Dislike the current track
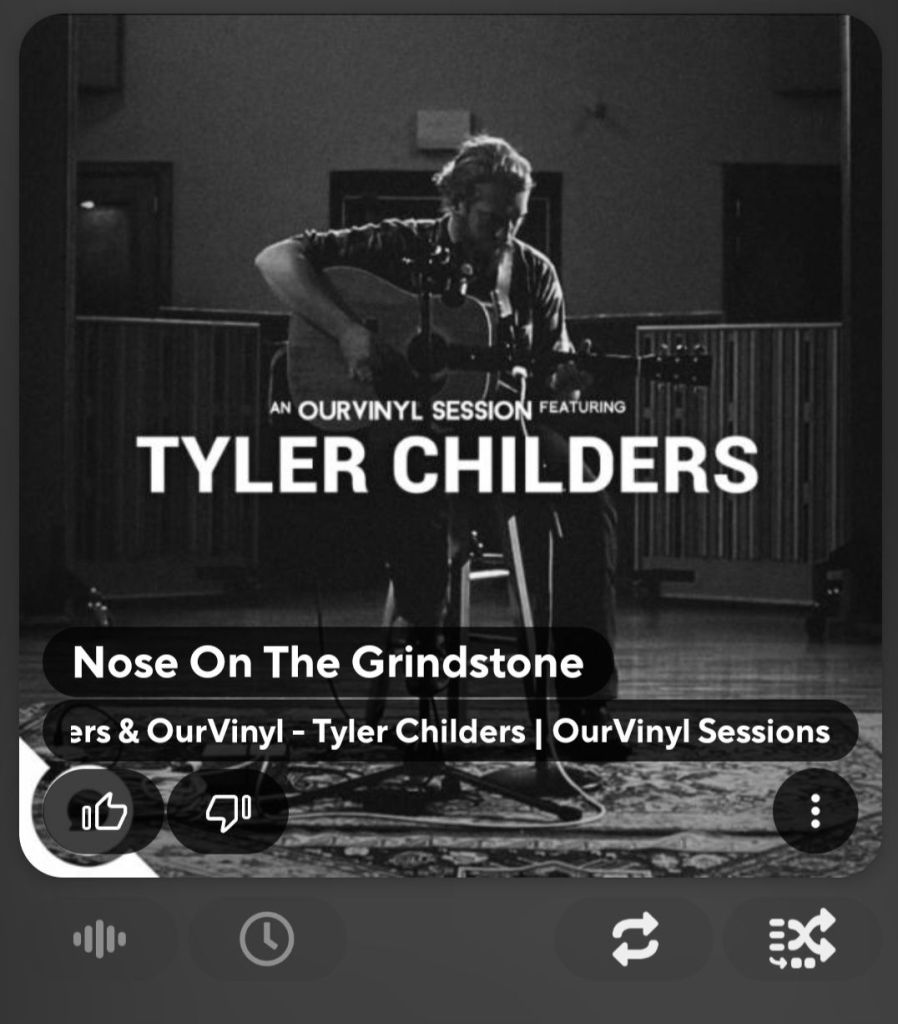This screenshot has height=1024, width=898. click(x=228, y=812)
